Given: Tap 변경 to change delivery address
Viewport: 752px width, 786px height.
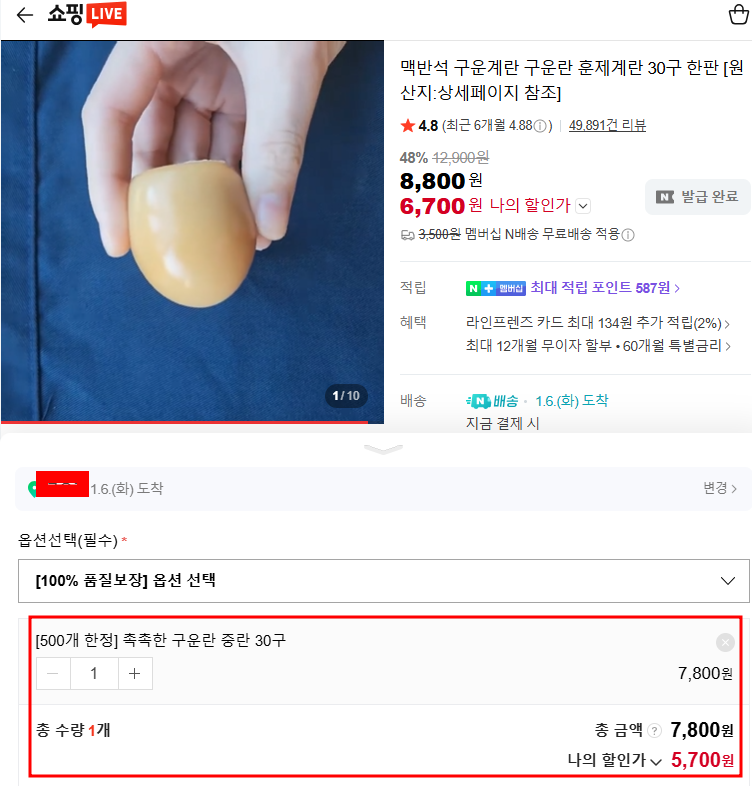Looking at the screenshot, I should [720, 489].
